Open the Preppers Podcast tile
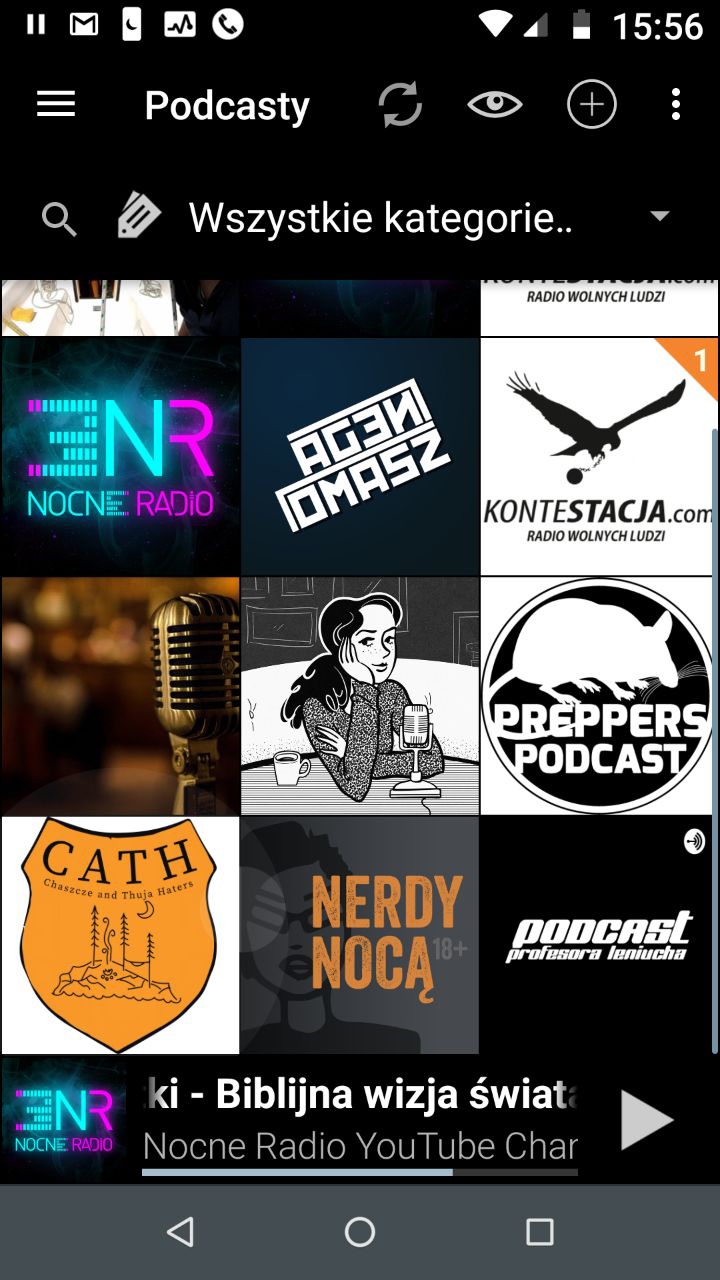Viewport: 720px width, 1280px height. click(598, 696)
